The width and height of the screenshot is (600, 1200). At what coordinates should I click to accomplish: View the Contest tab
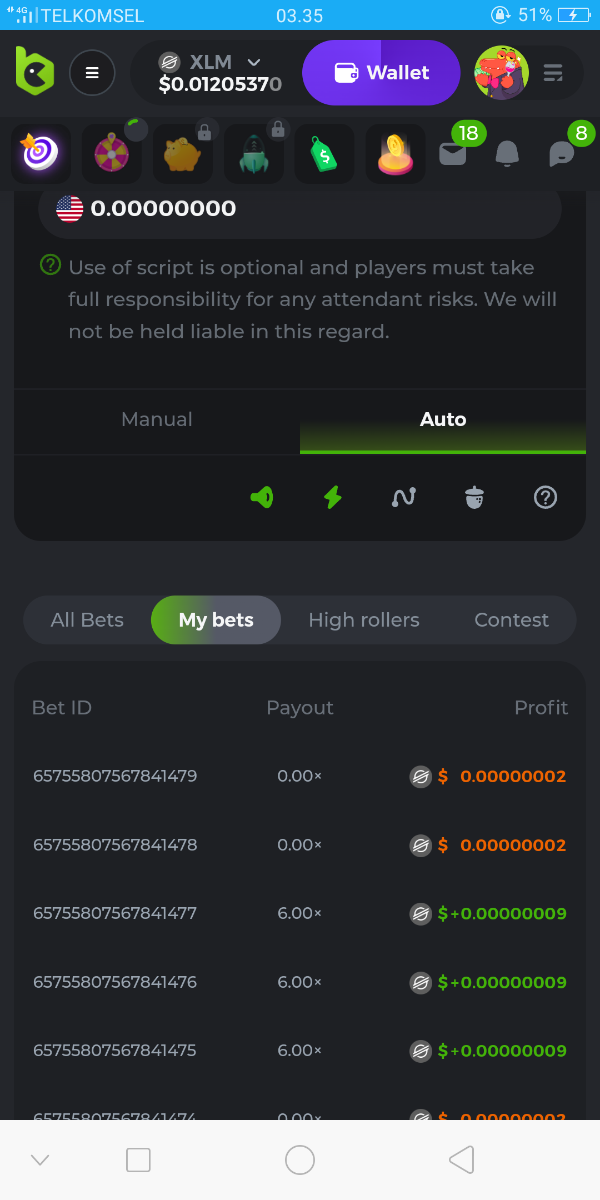click(x=511, y=620)
